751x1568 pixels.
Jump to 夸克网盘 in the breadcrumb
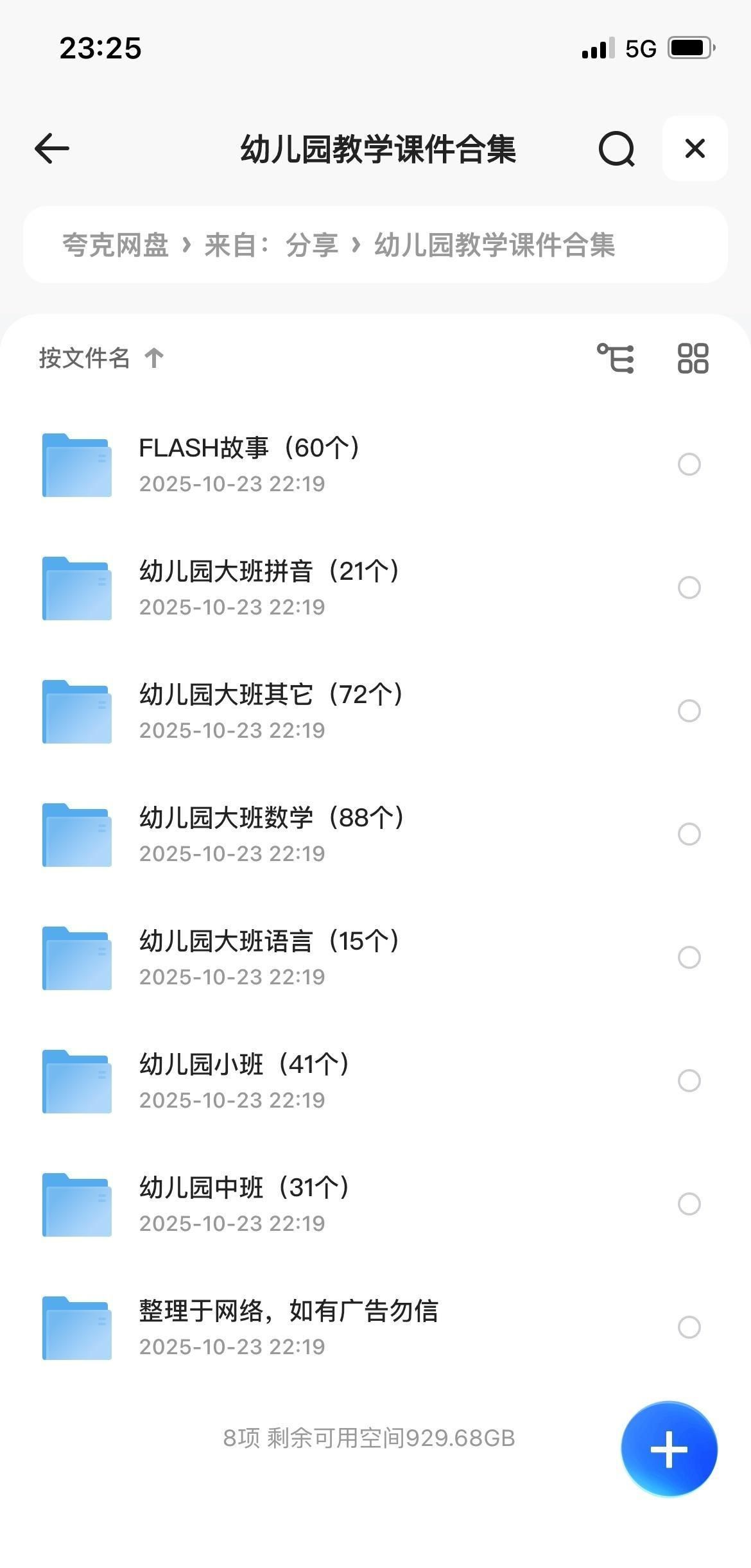pos(116,245)
